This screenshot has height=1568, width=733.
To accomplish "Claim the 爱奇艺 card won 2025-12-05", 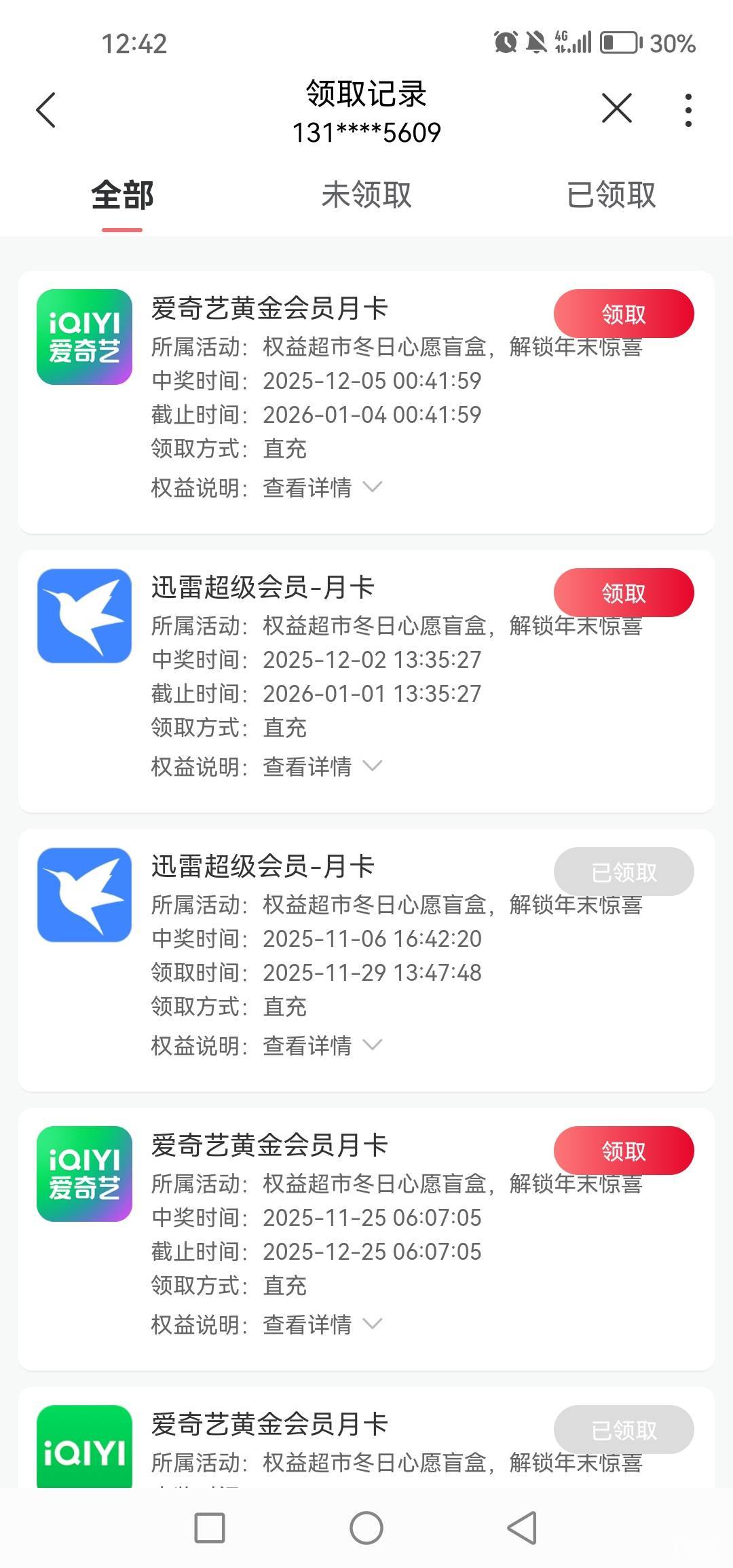I will tap(623, 314).
